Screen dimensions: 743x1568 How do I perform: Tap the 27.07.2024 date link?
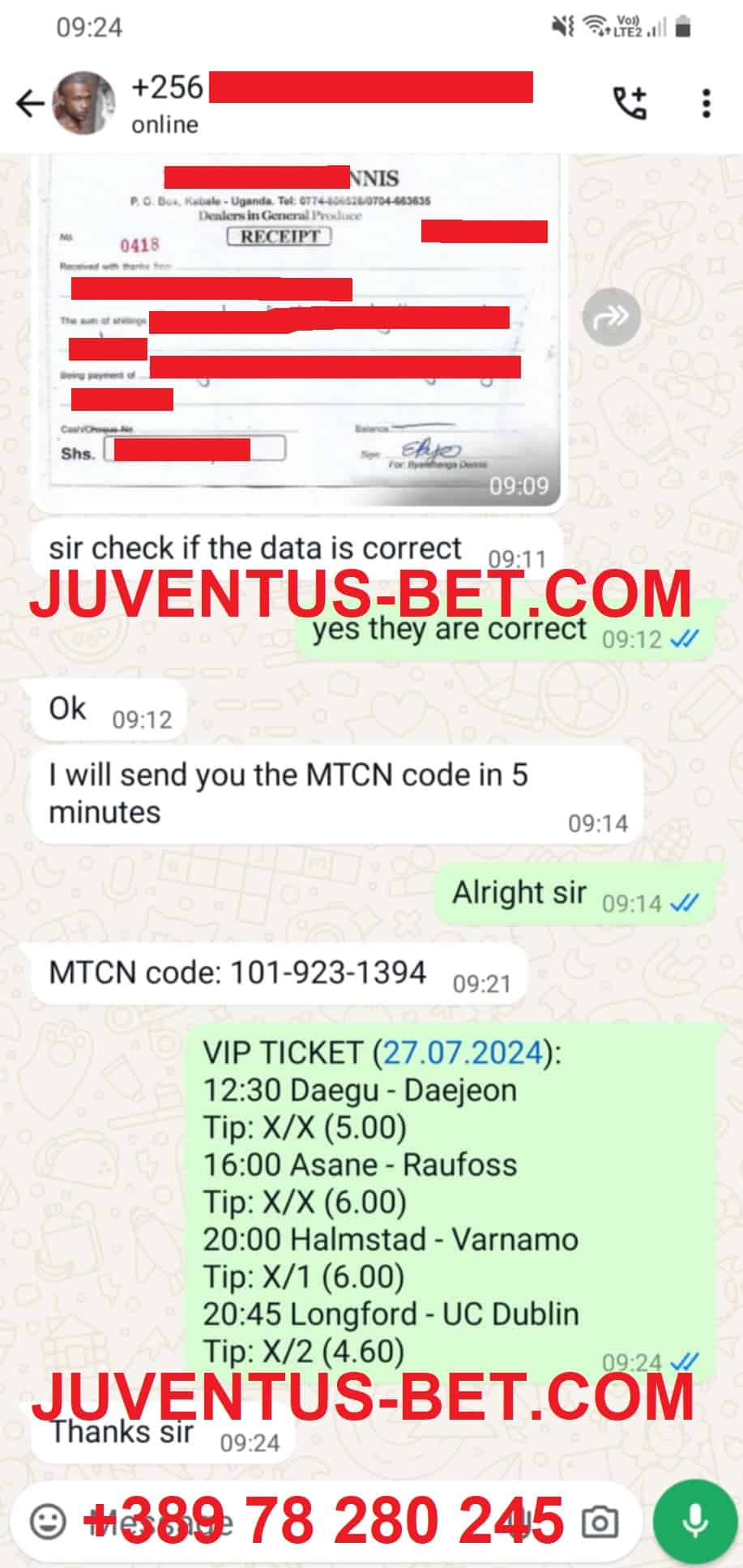(463, 1053)
